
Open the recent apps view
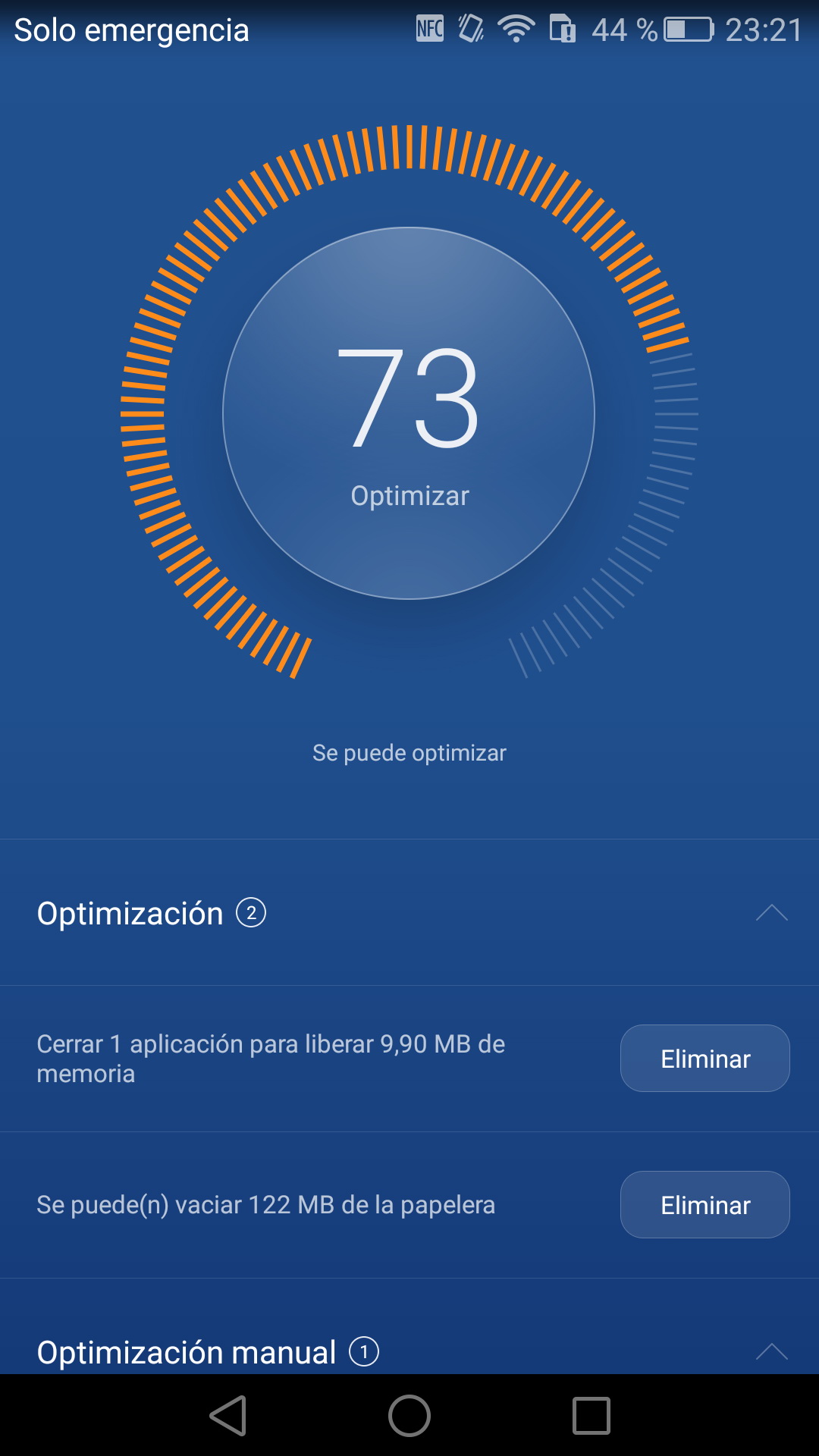[x=591, y=1416]
